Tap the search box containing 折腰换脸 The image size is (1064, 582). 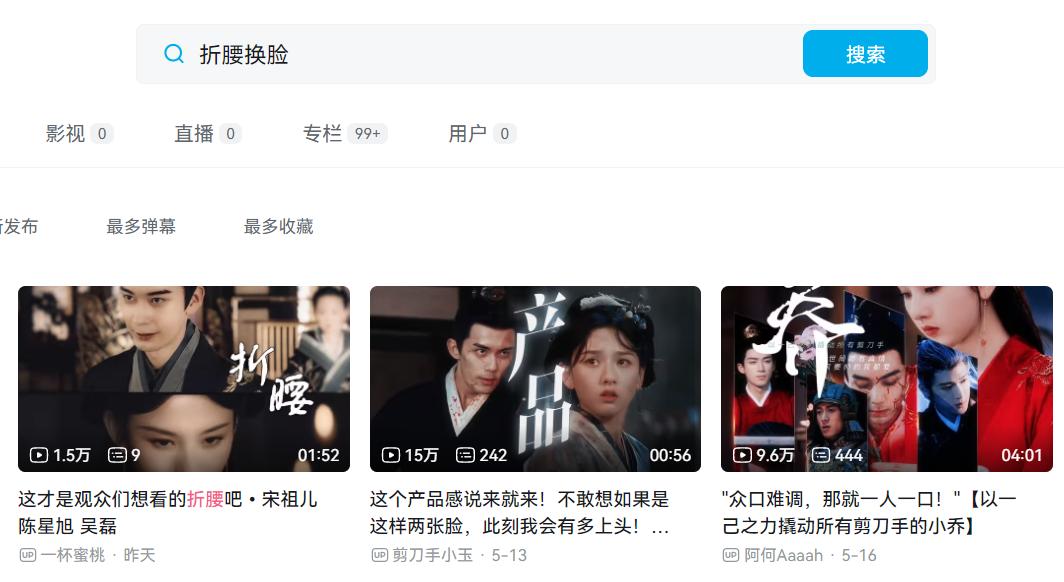pyautogui.click(x=480, y=54)
